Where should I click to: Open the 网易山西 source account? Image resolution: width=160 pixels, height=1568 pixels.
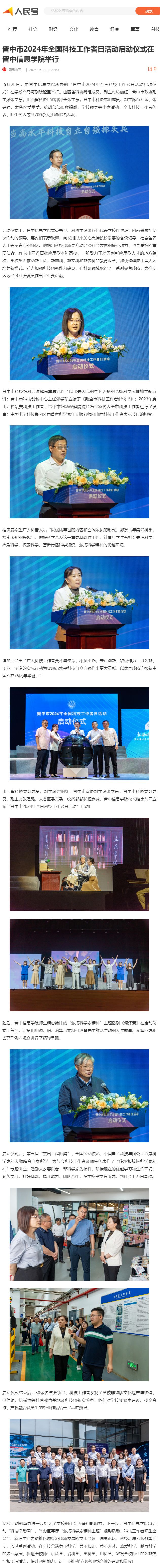(x=15, y=69)
